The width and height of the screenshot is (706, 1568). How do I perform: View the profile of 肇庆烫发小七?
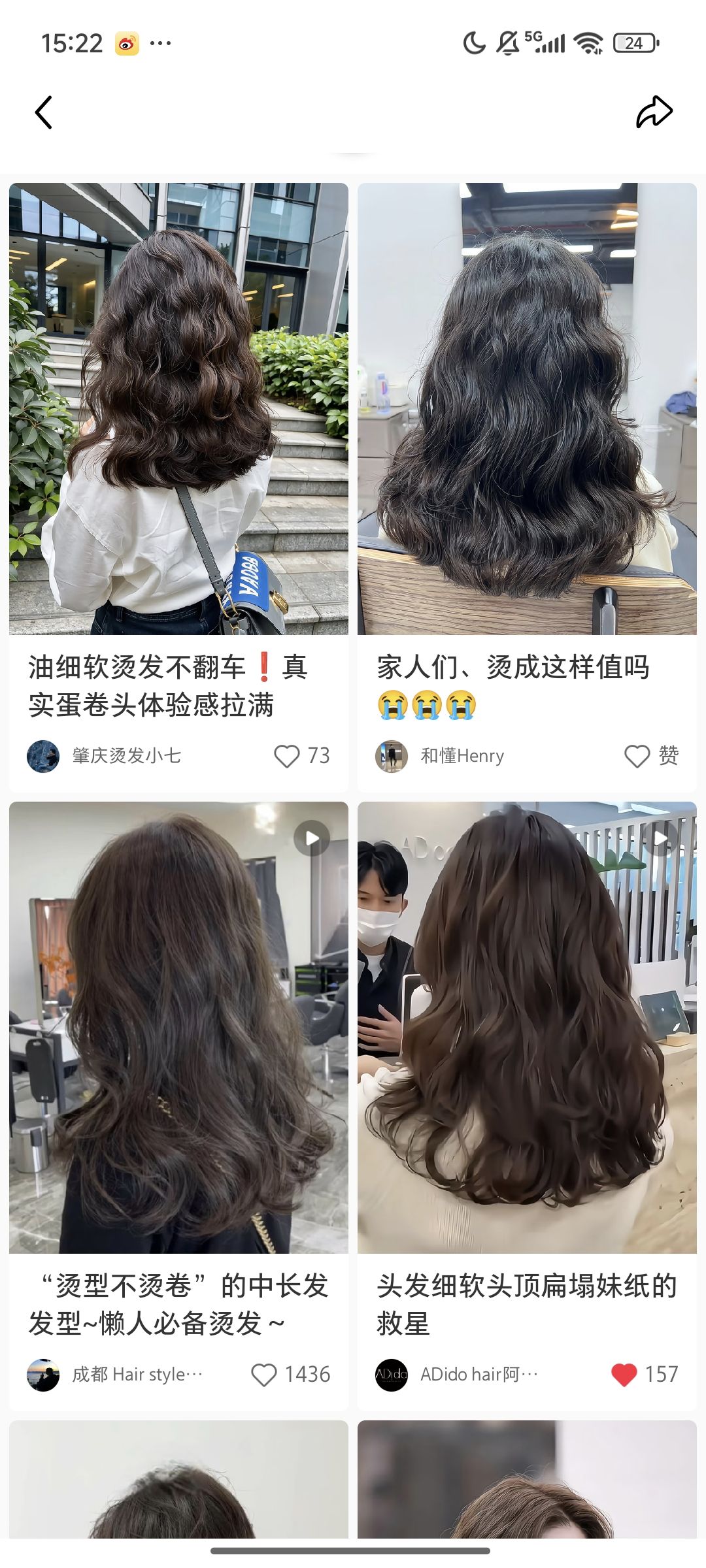tap(43, 756)
